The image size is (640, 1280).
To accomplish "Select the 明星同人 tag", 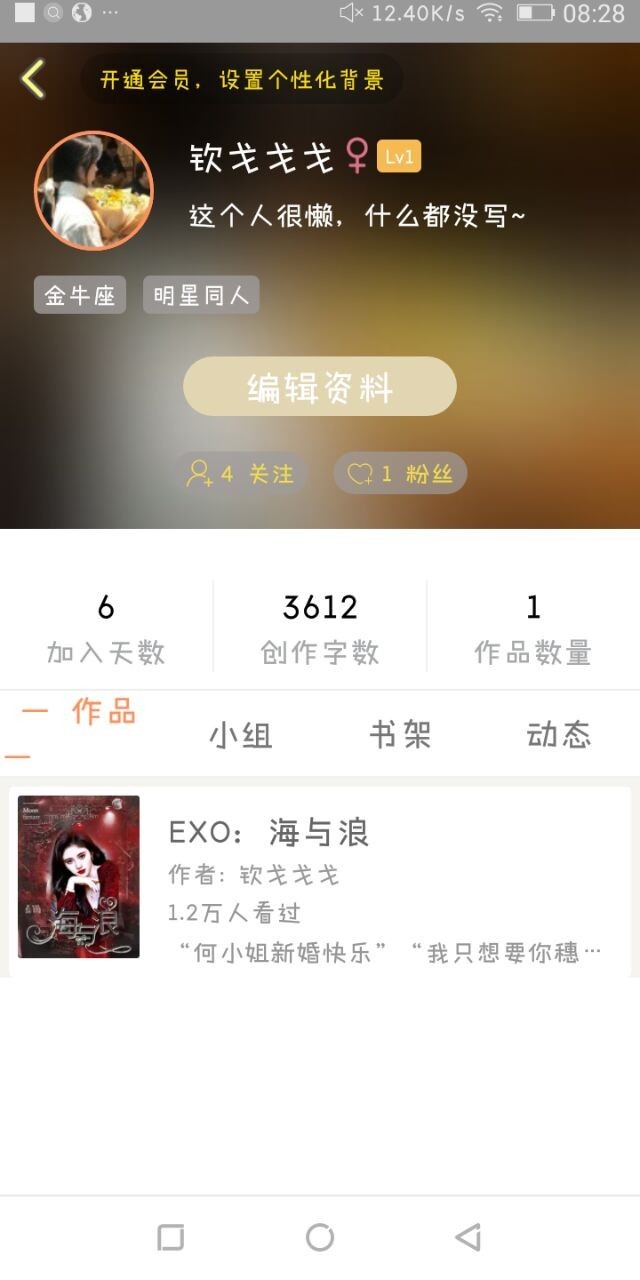I will tap(201, 296).
